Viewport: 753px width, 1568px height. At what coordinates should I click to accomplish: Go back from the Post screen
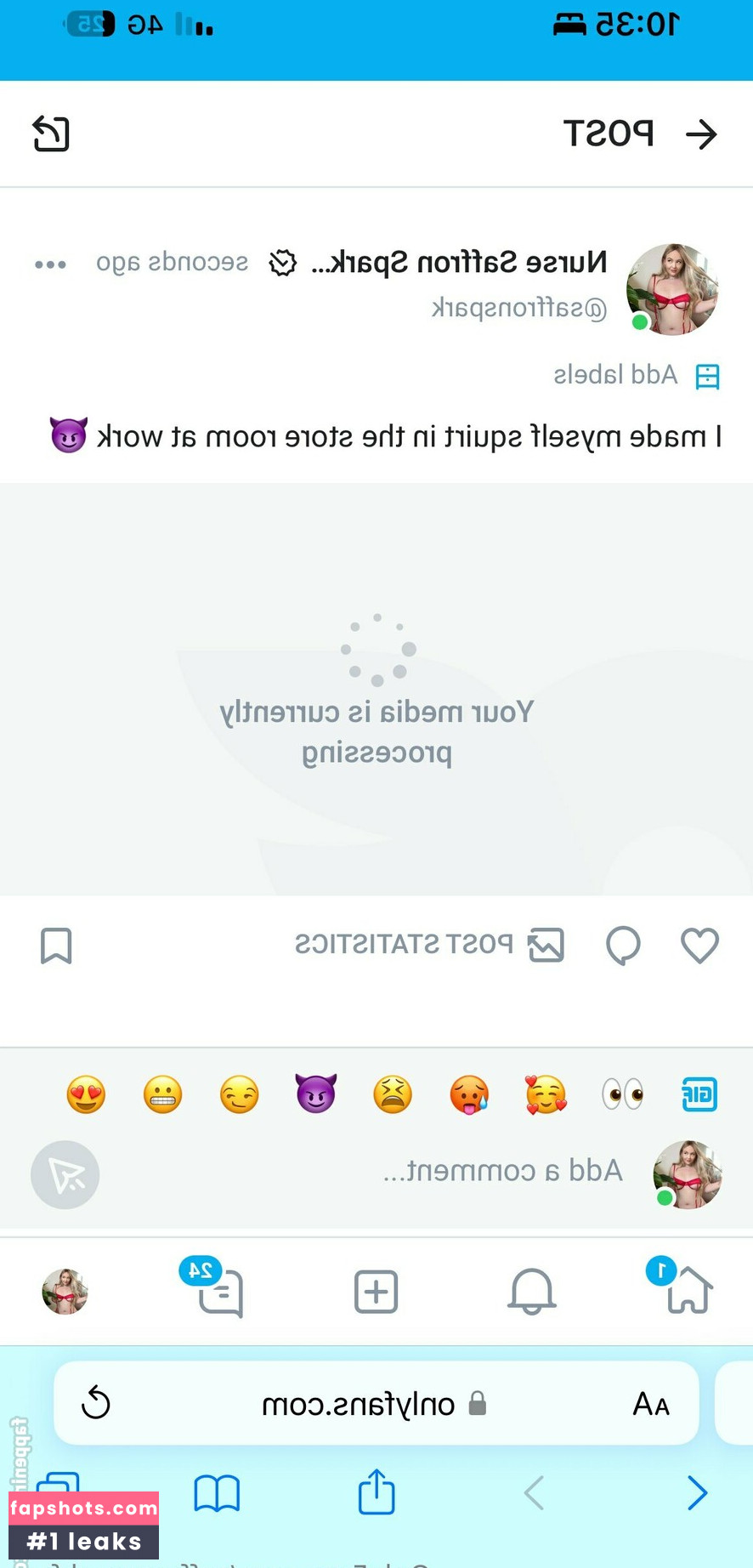click(x=701, y=134)
